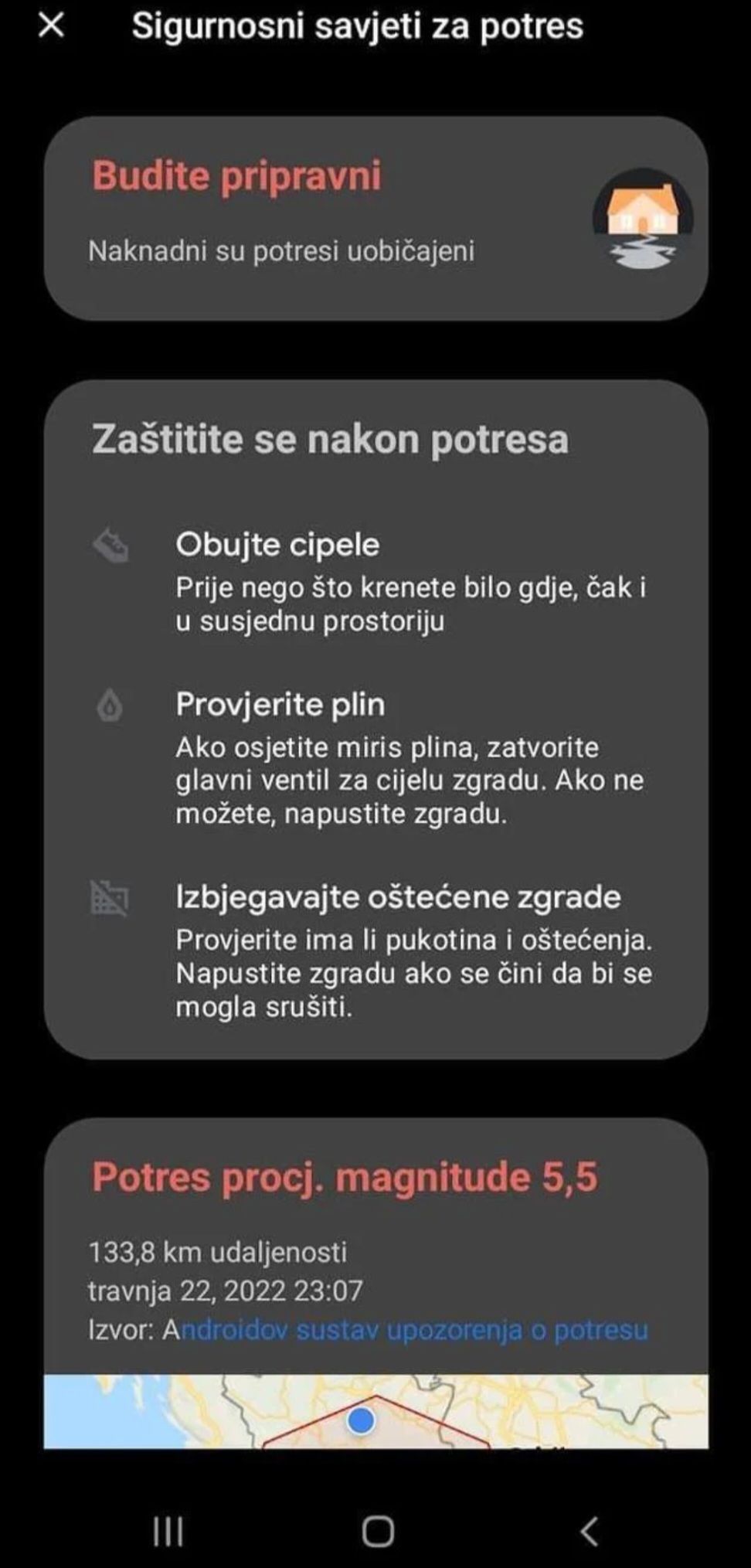Show recent apps
751x1568 pixels.
coord(168,1530)
